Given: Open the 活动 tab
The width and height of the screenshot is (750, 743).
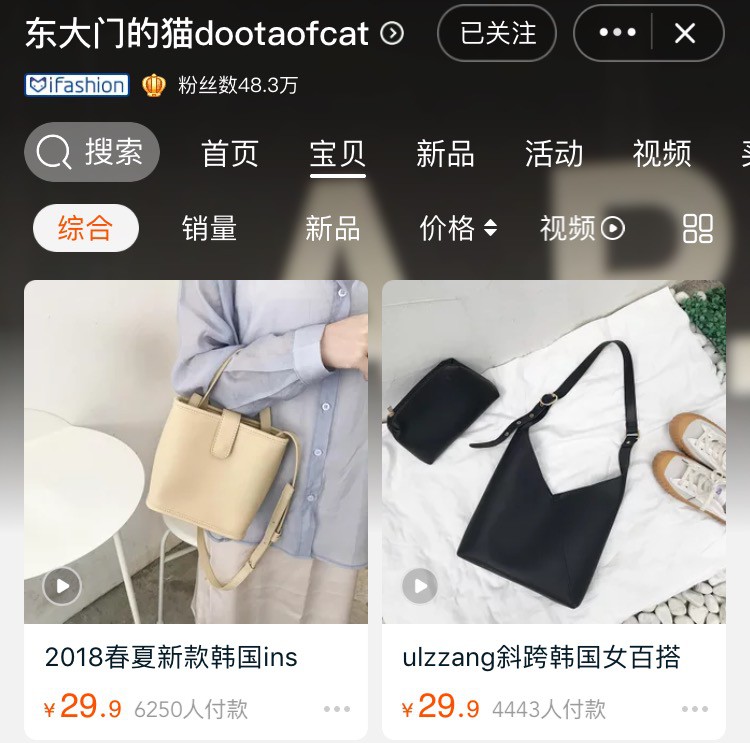Looking at the screenshot, I should [553, 154].
